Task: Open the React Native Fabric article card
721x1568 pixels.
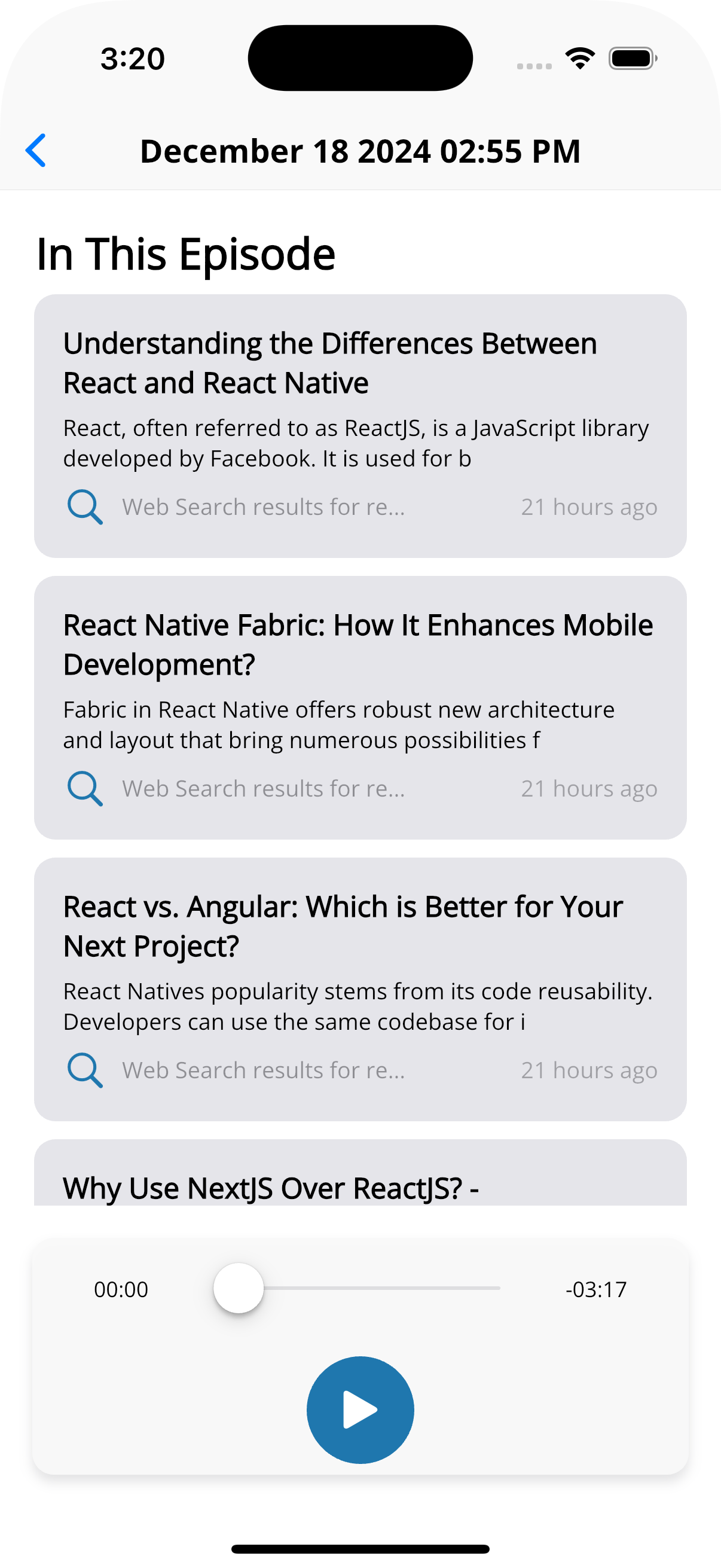Action: (360, 707)
